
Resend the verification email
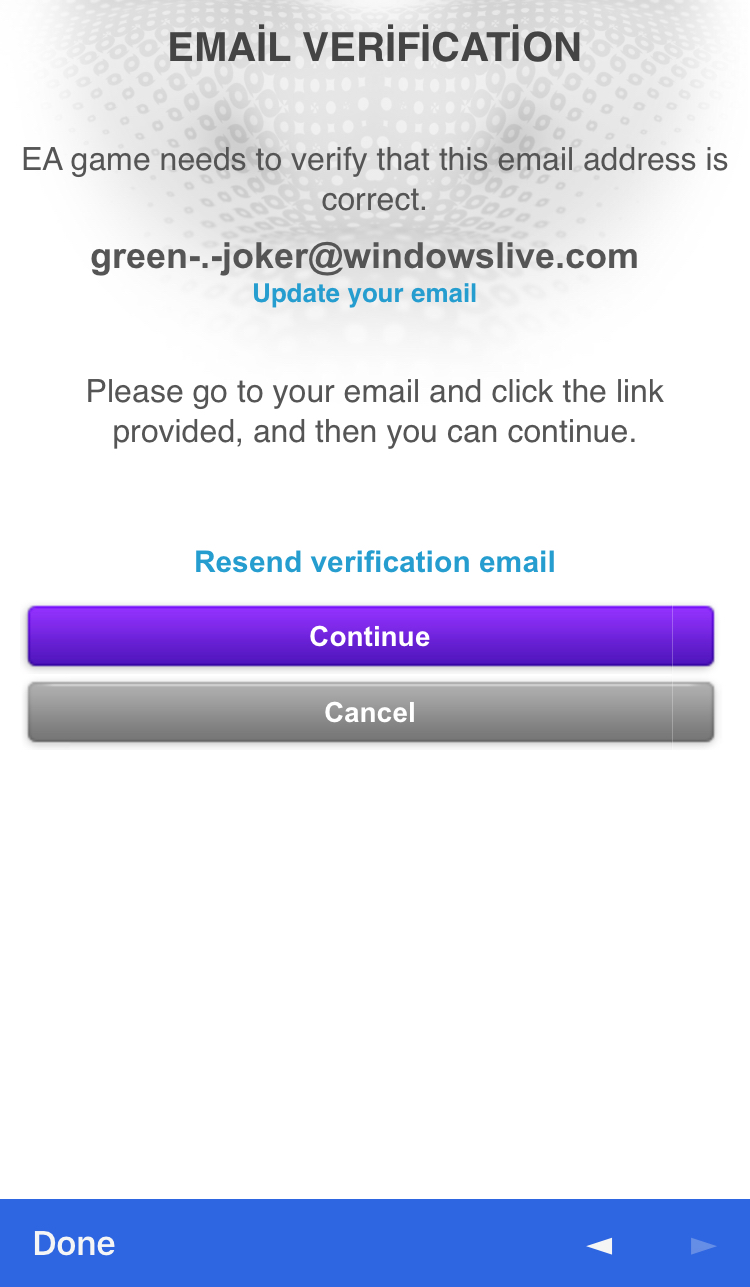[x=374, y=562]
